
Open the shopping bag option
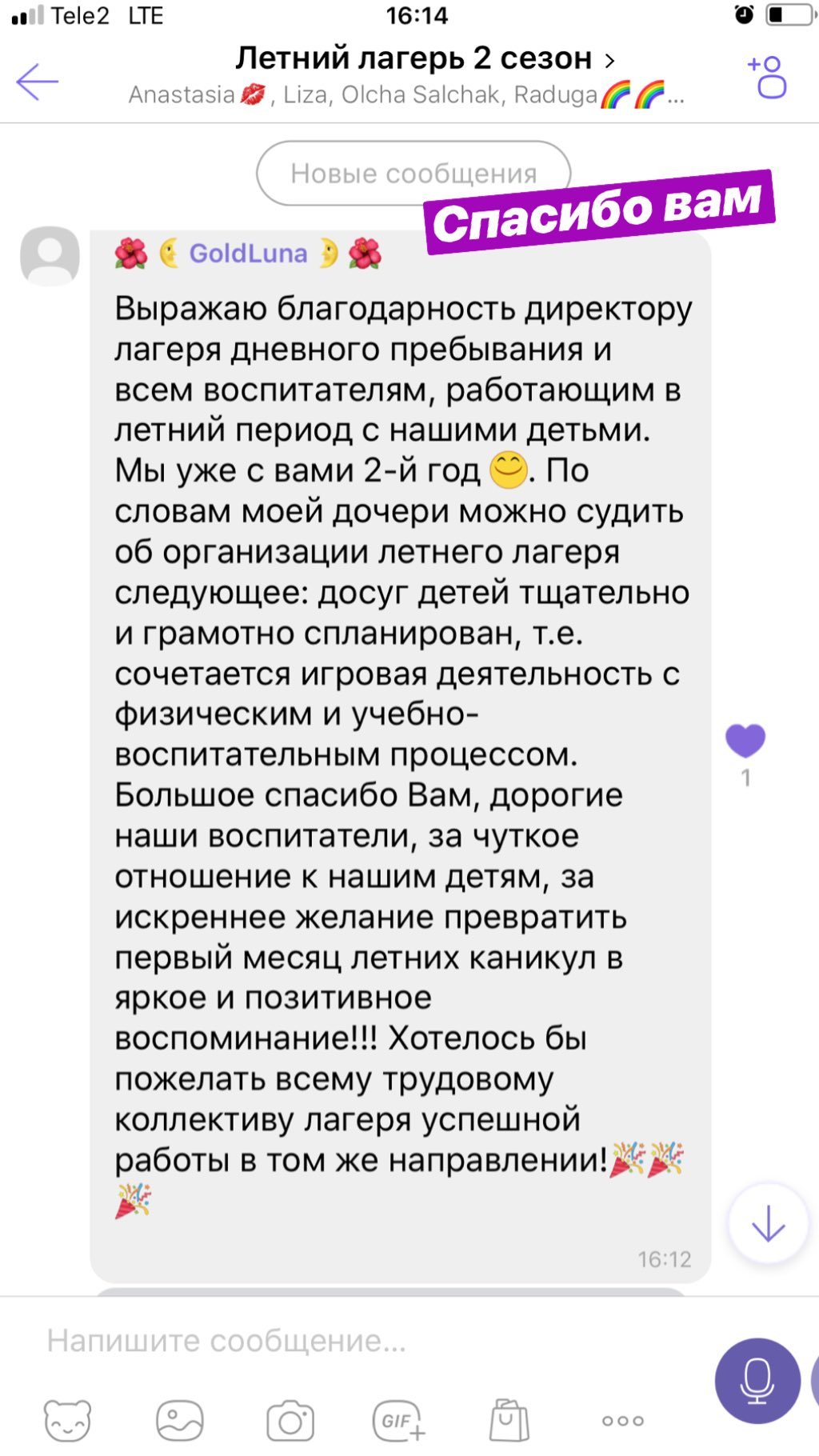point(509,1420)
